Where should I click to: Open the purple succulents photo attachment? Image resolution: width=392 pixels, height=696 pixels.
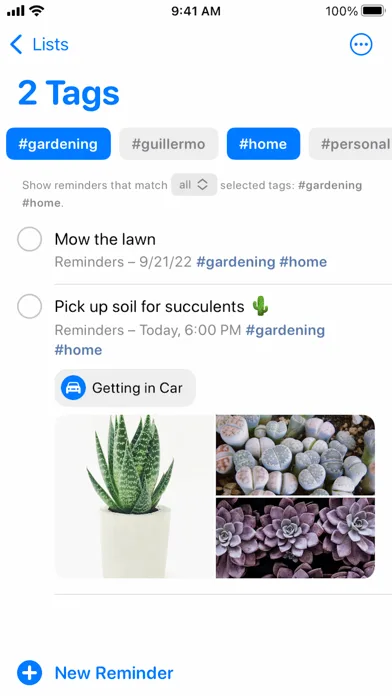point(295,538)
